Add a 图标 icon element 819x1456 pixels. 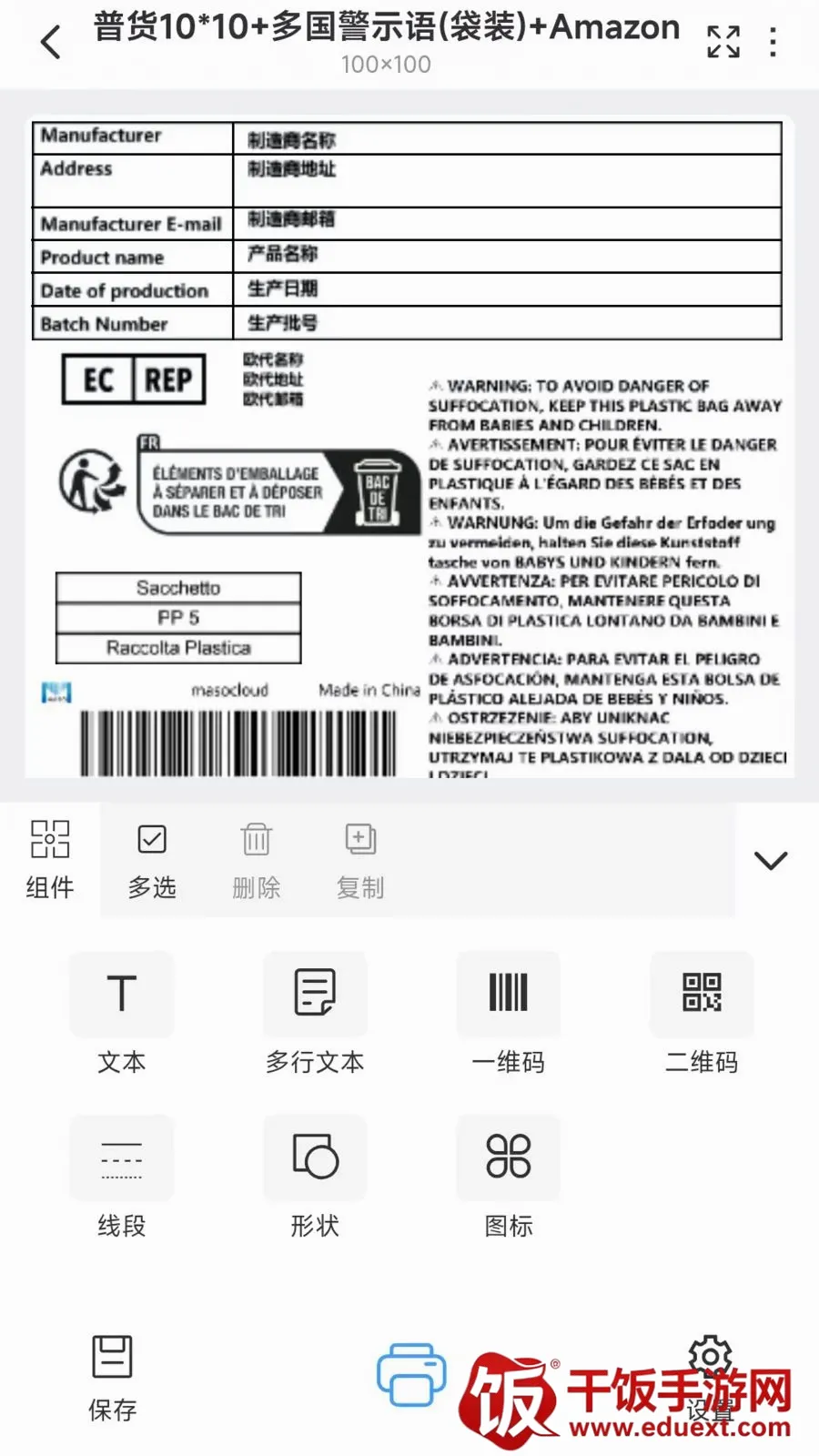tap(508, 1178)
